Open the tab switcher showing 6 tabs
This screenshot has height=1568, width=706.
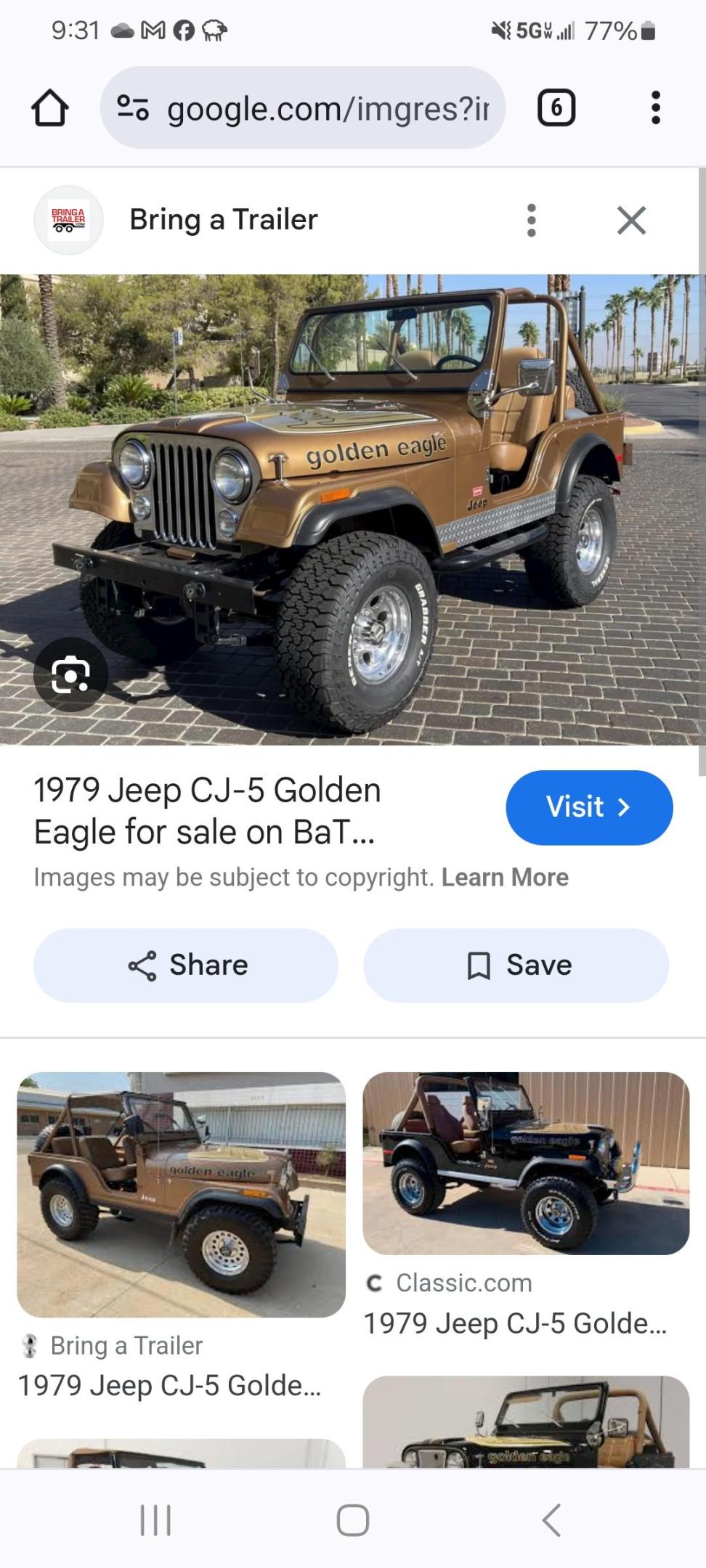(556, 109)
